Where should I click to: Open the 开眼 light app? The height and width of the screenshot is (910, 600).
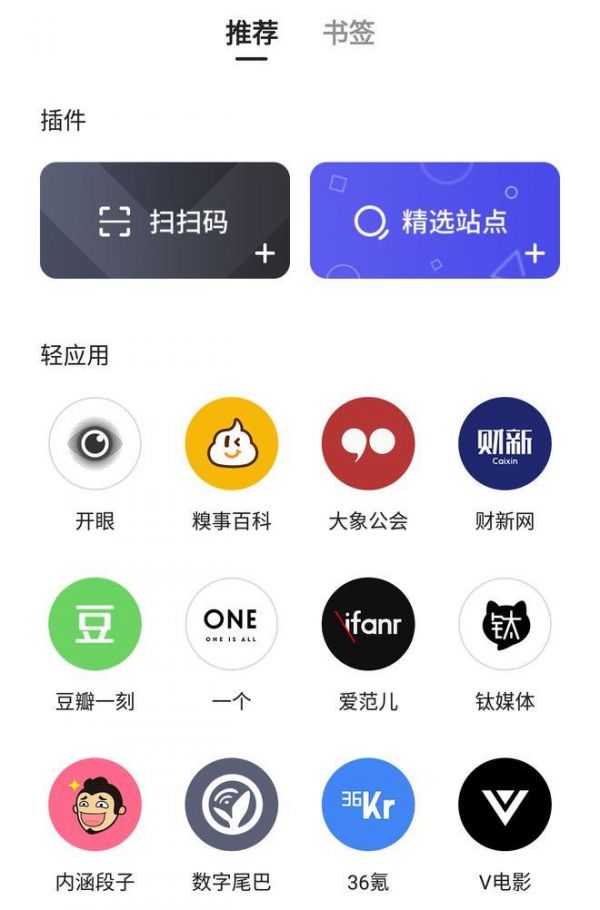pyautogui.click(x=95, y=444)
